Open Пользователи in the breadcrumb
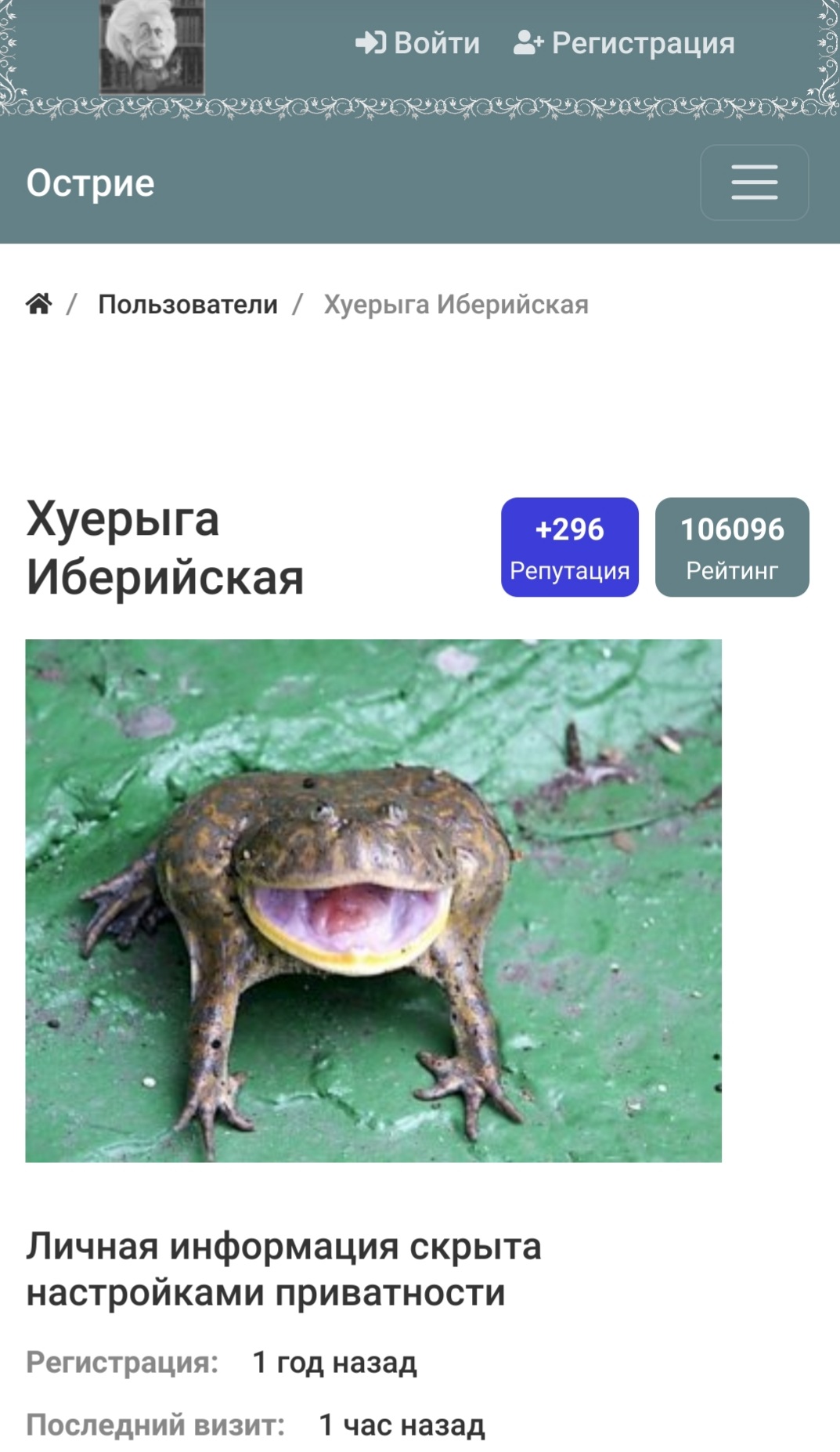The height and width of the screenshot is (1452, 840). [188, 304]
